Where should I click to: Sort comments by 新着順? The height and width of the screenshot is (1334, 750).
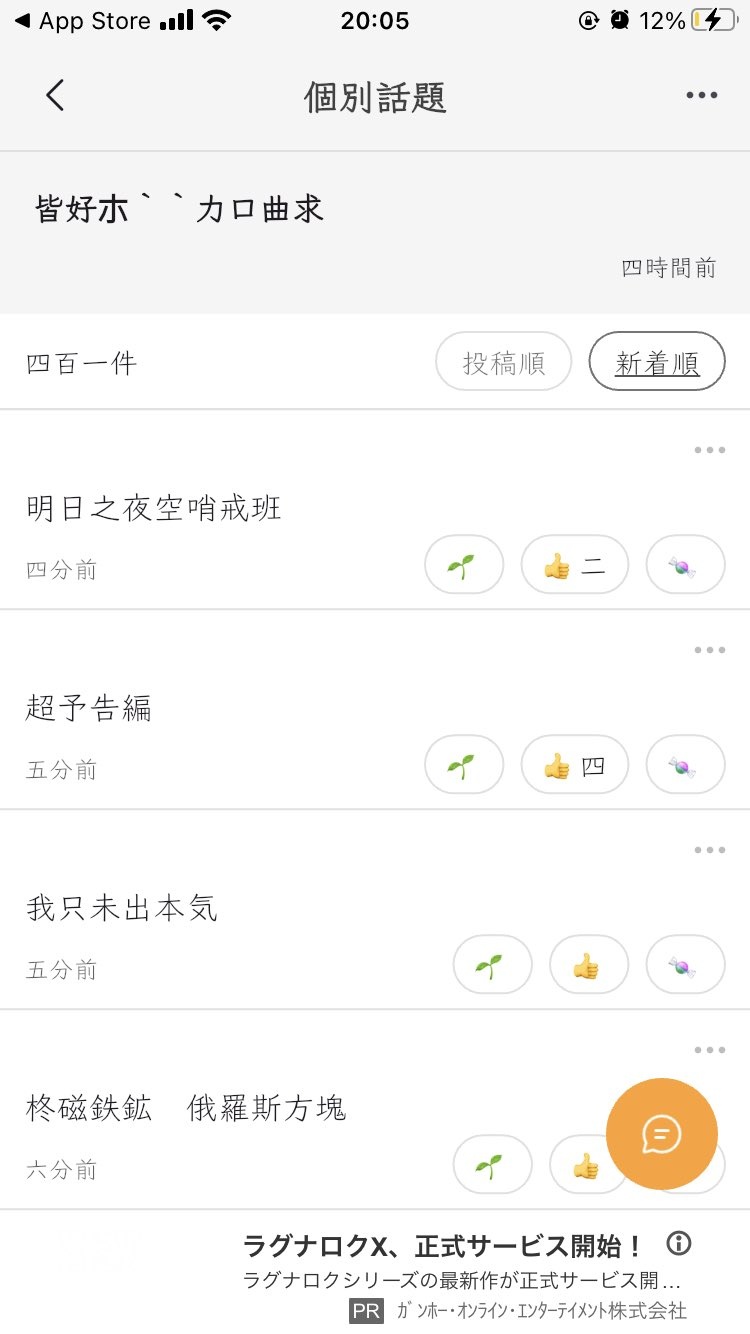pyautogui.click(x=657, y=361)
